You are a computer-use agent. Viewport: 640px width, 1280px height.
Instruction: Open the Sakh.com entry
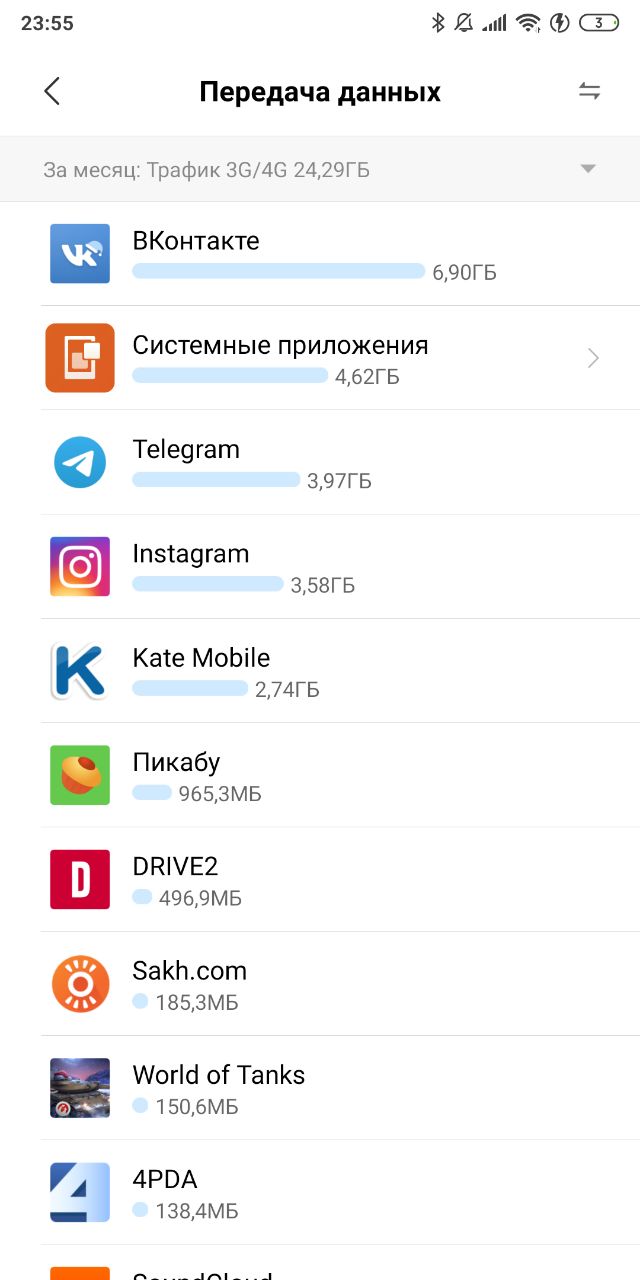pyautogui.click(x=320, y=984)
